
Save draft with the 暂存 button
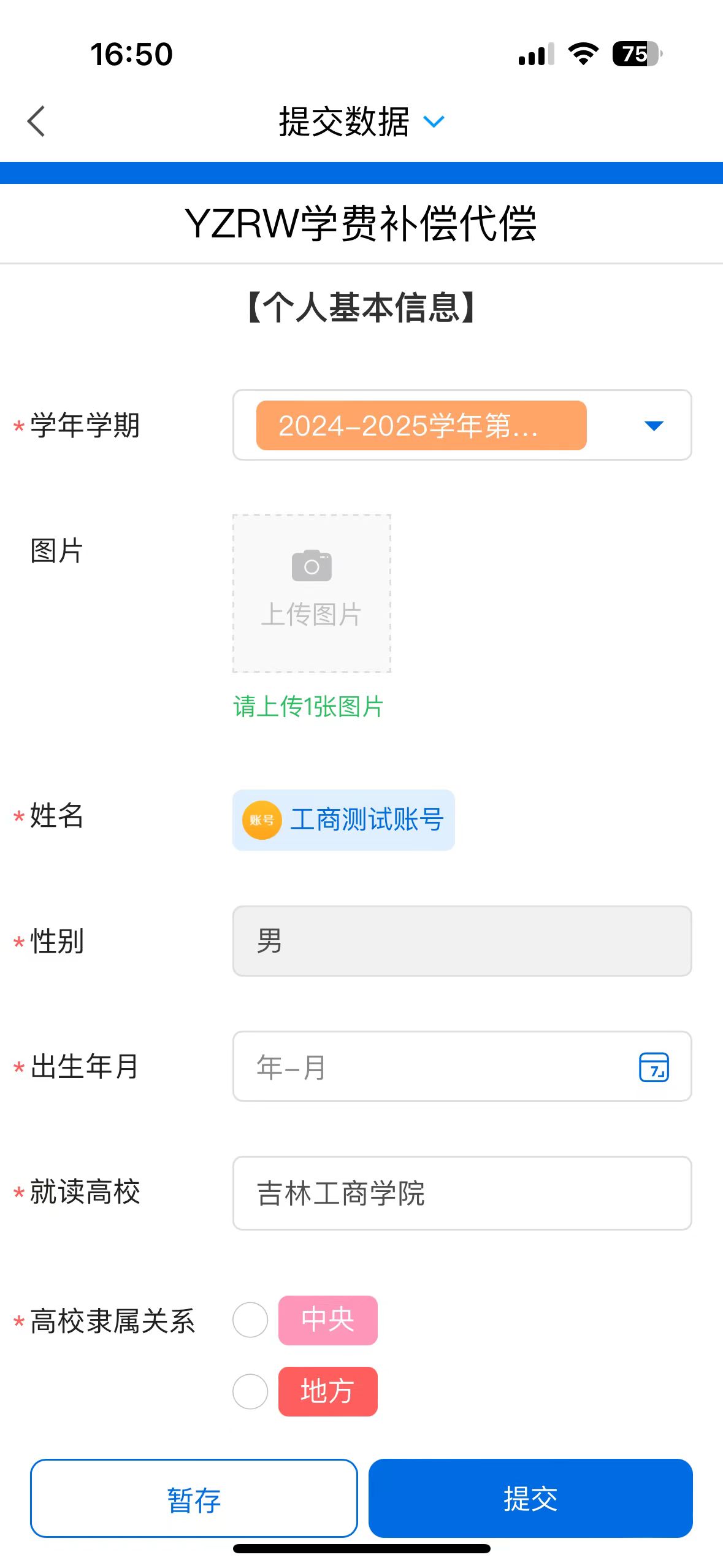pyautogui.click(x=194, y=1498)
